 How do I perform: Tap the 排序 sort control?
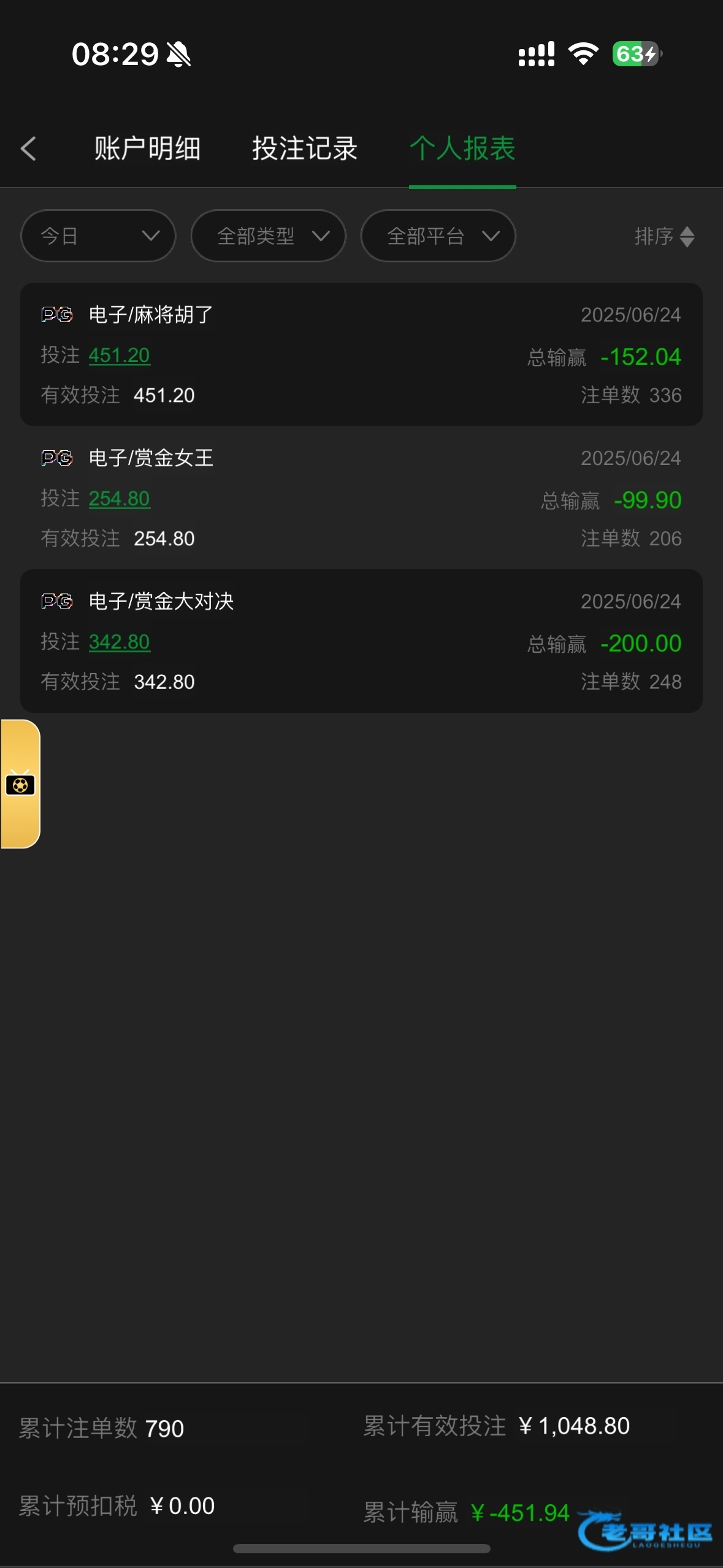coord(664,236)
